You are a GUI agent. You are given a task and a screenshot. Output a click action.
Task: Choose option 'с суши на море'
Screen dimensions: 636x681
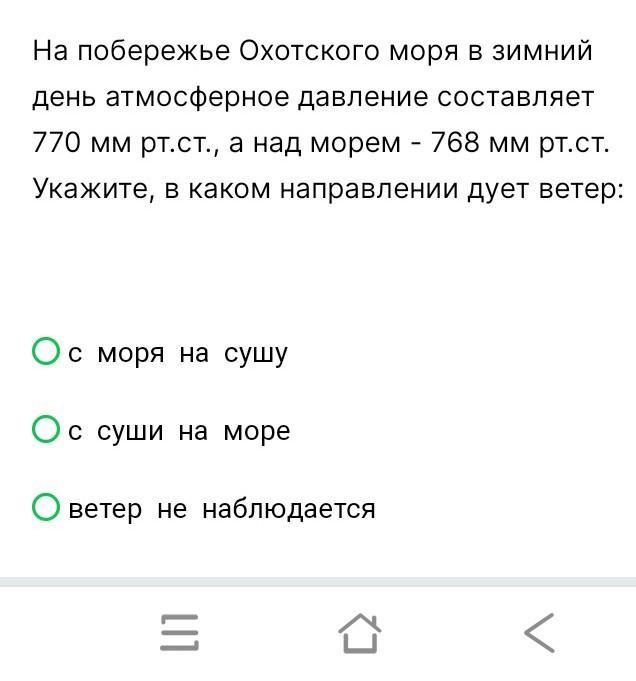[46, 430]
